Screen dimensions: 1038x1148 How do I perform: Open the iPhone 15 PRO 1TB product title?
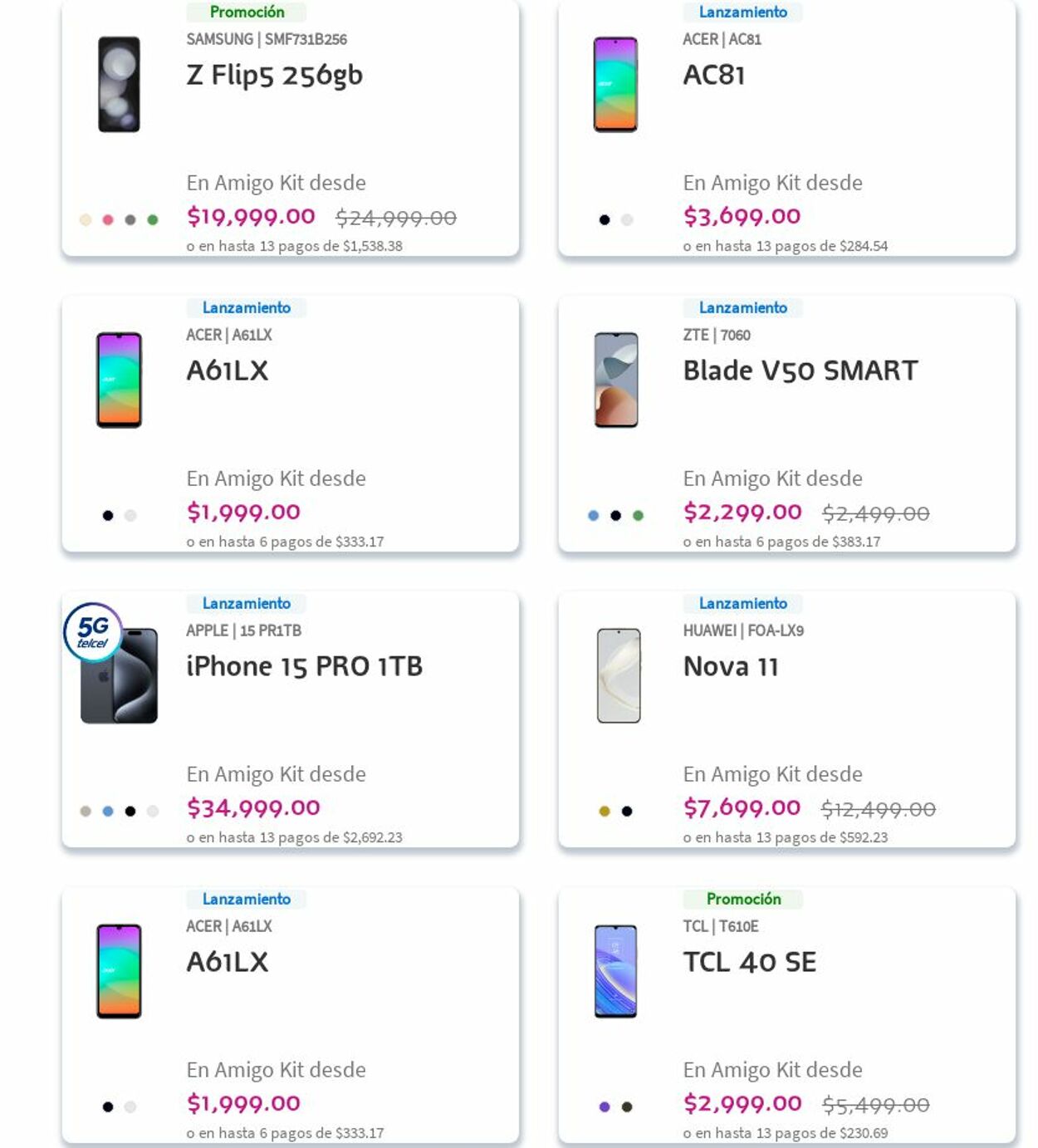click(305, 665)
